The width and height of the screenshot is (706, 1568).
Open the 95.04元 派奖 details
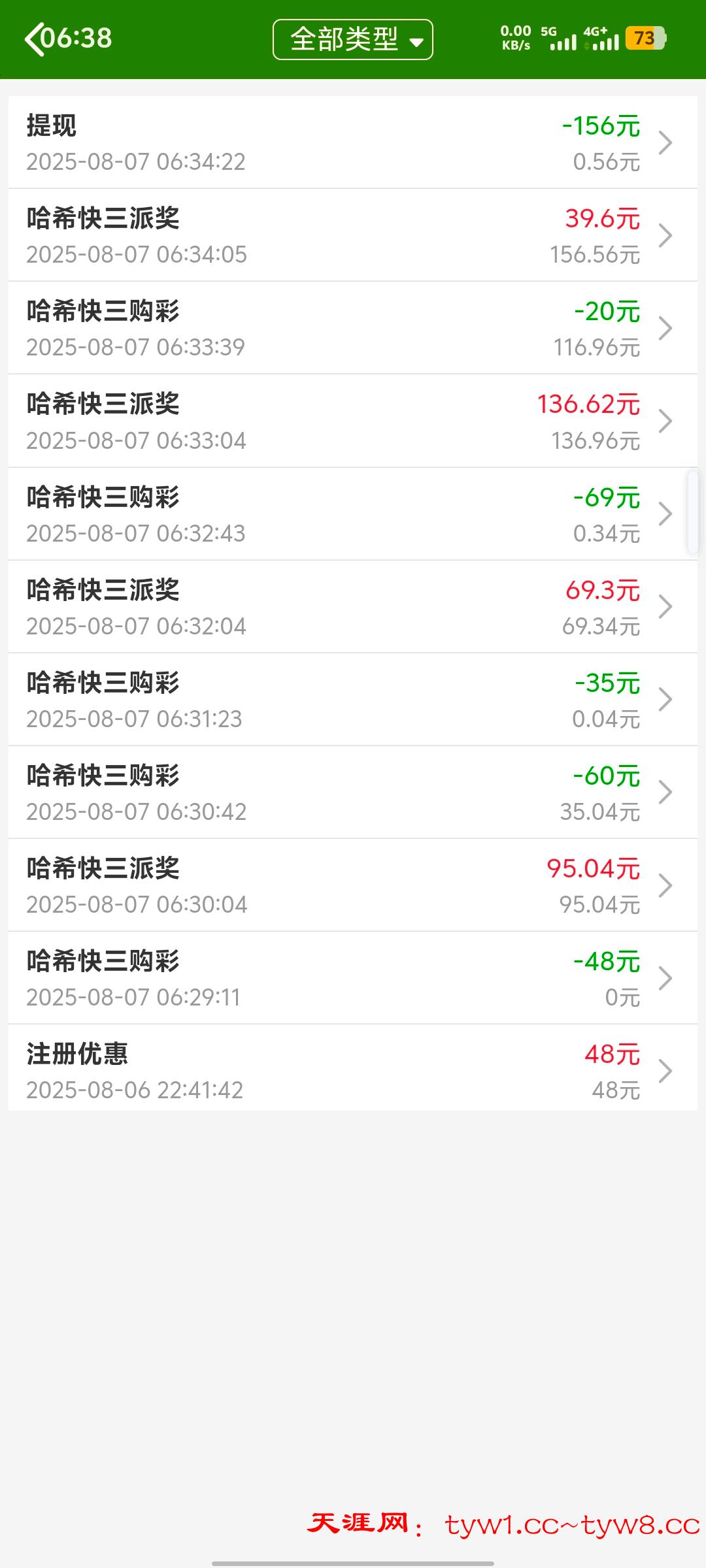click(353, 885)
